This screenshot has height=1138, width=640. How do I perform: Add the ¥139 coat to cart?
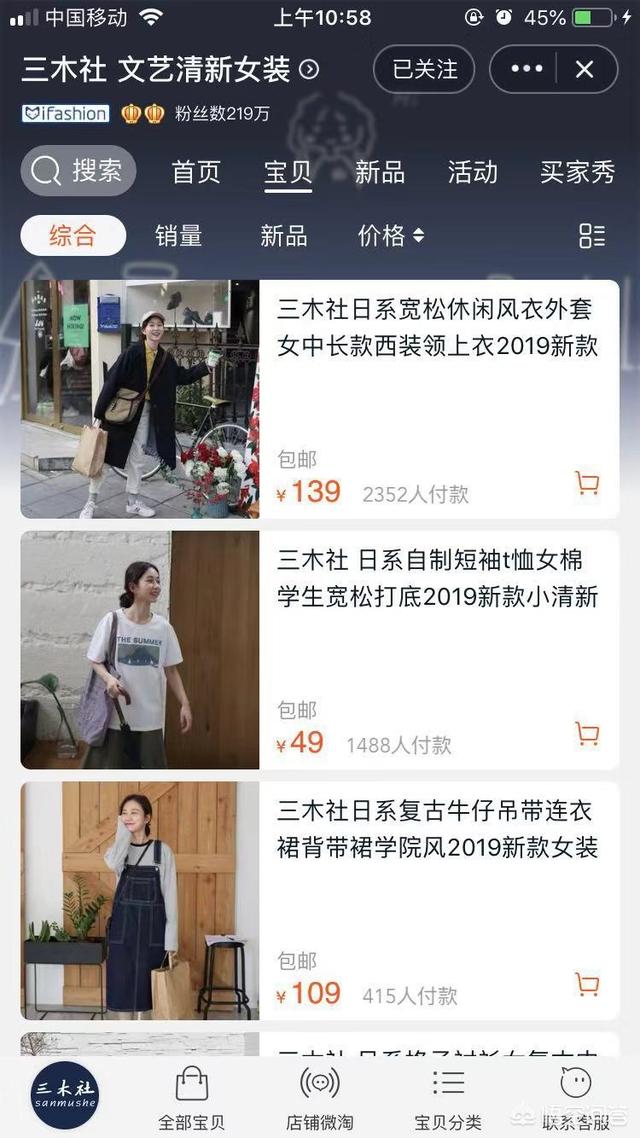coord(587,484)
